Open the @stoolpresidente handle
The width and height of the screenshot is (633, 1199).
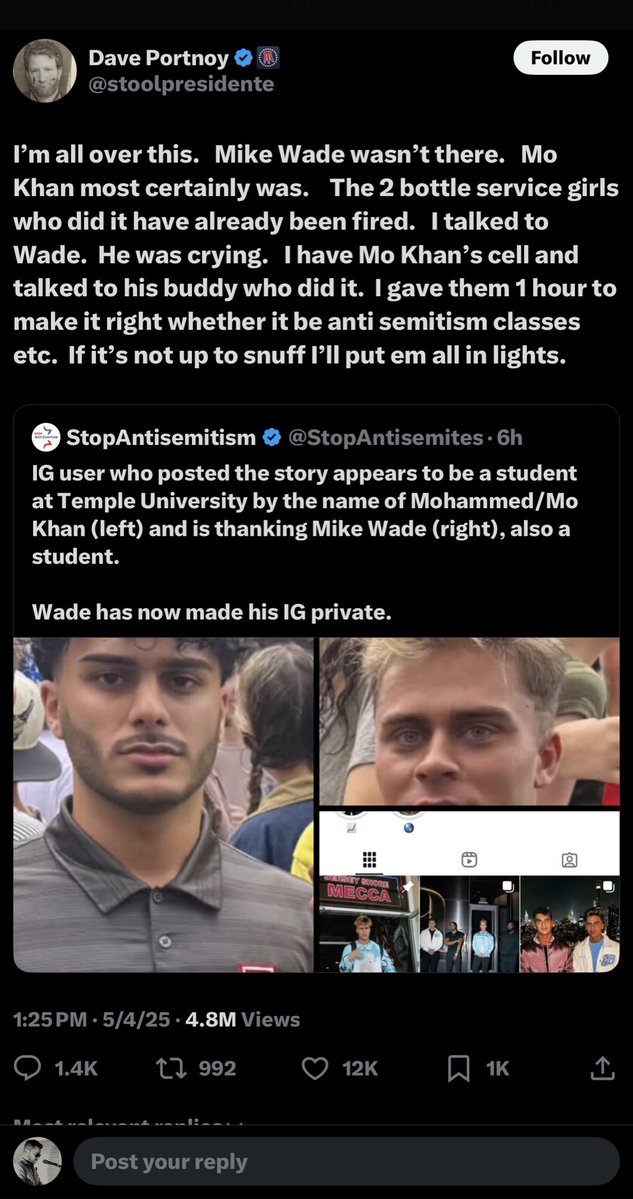tap(181, 84)
